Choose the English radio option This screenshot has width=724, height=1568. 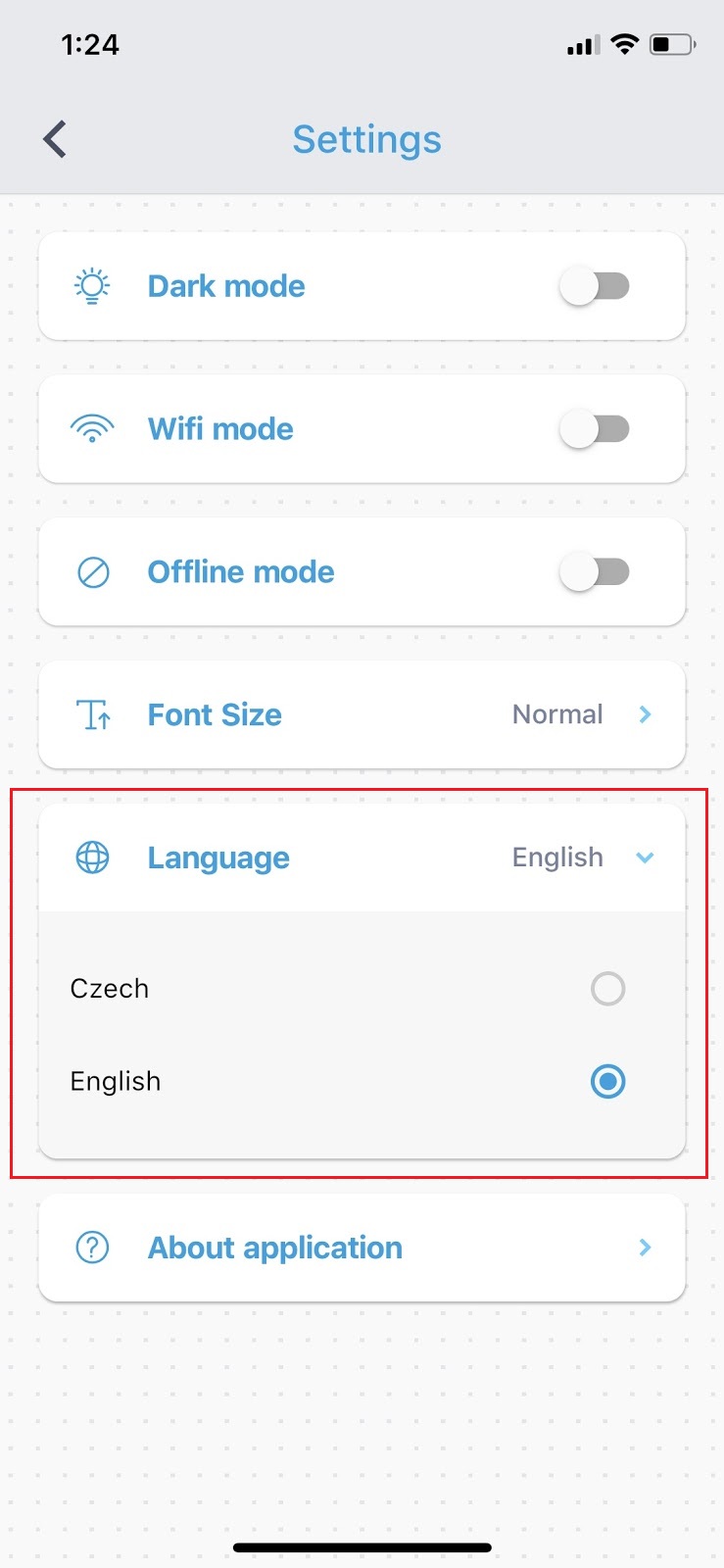pos(607,1082)
